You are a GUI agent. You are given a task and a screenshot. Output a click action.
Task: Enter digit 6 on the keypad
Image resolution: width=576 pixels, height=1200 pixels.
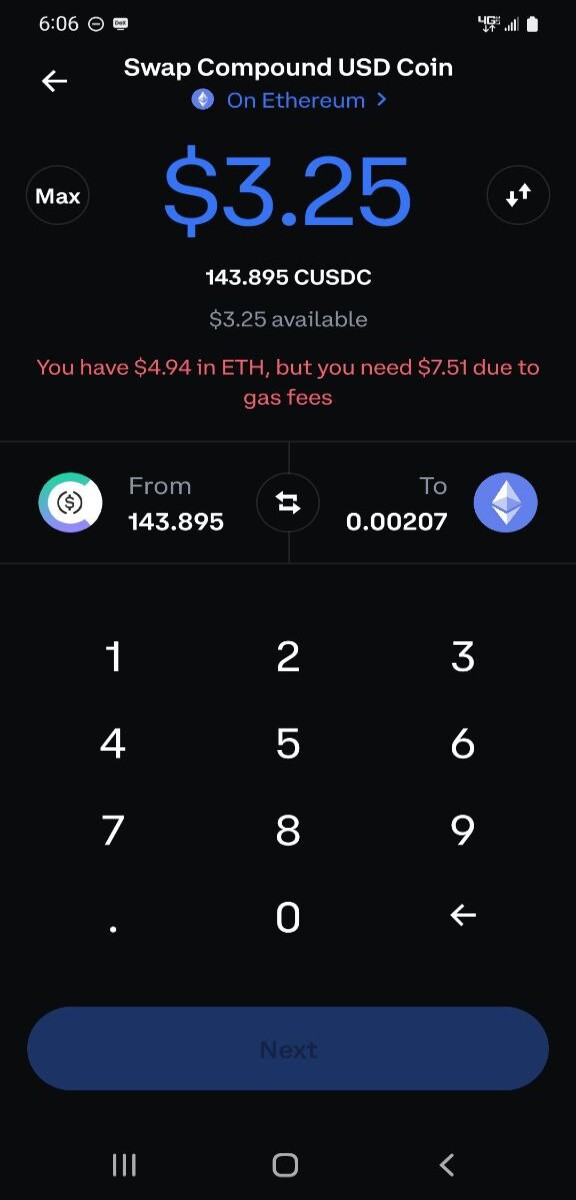click(462, 744)
